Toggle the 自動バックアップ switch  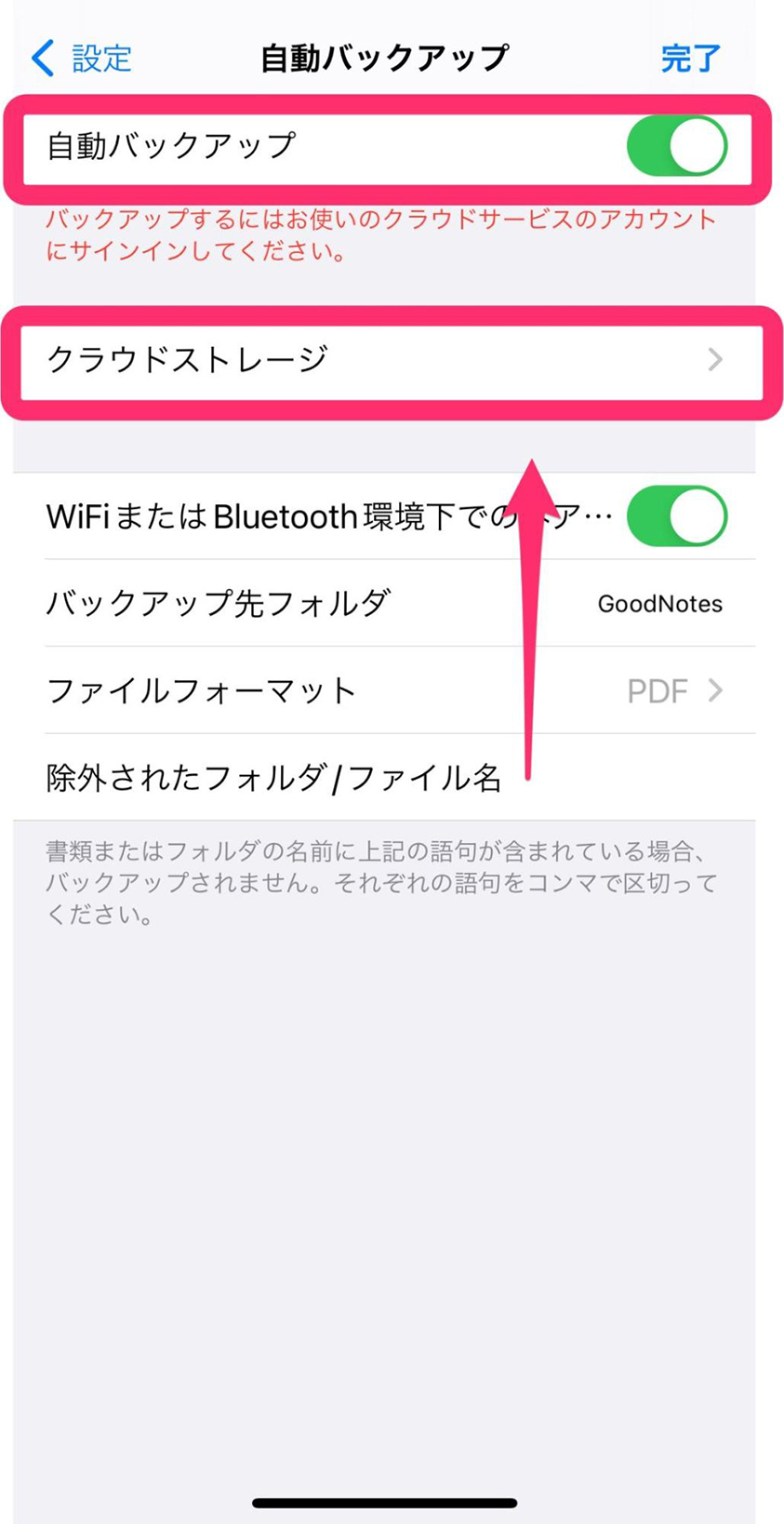tap(677, 146)
